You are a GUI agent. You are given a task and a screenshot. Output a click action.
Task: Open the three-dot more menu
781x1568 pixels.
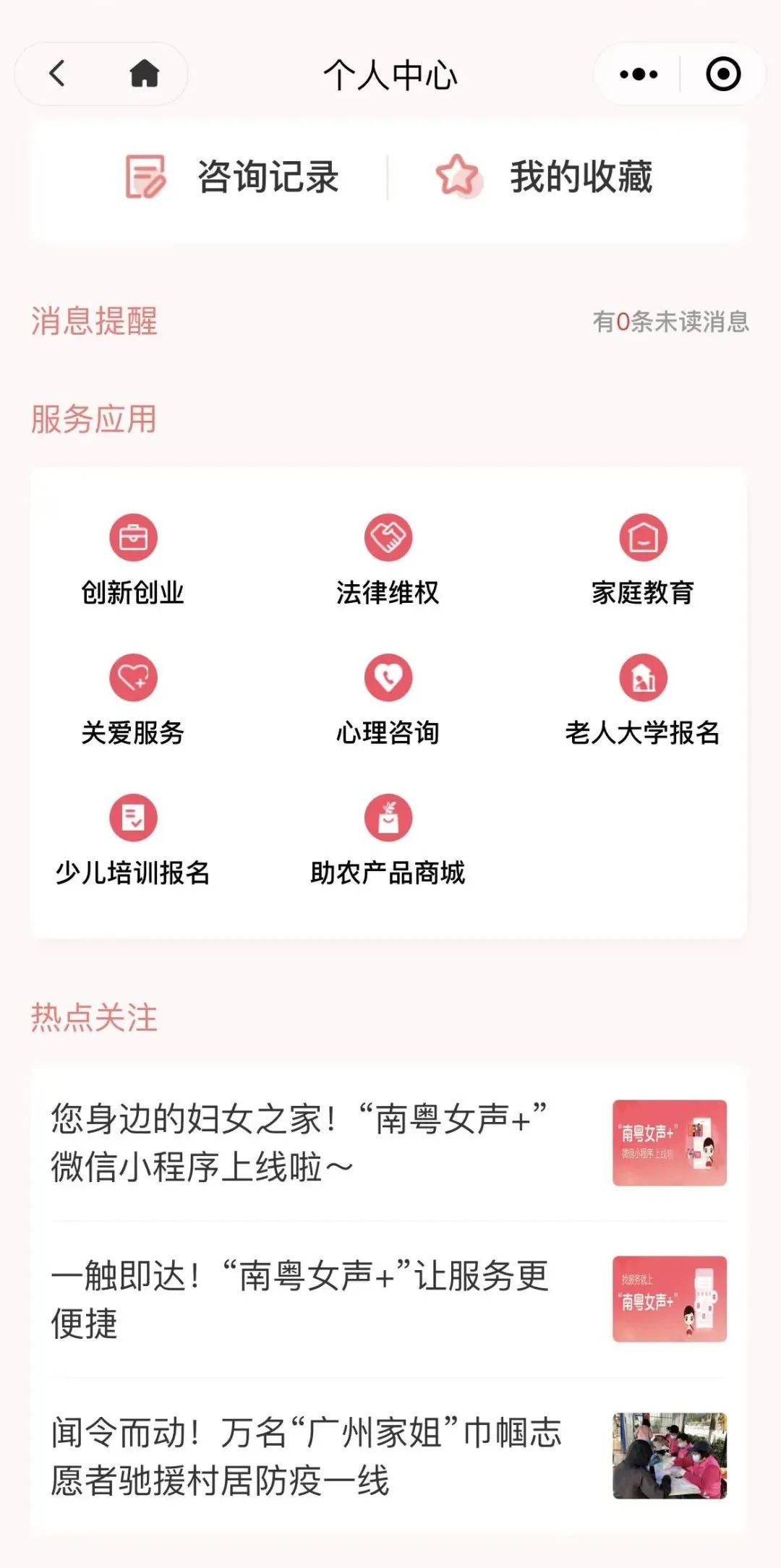coord(639,74)
